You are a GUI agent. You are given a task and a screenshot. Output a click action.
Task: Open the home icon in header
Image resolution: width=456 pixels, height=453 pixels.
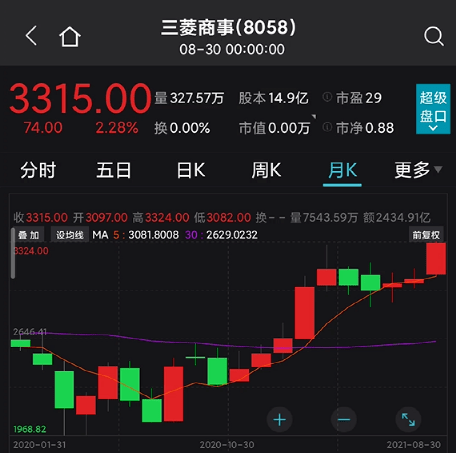70,36
